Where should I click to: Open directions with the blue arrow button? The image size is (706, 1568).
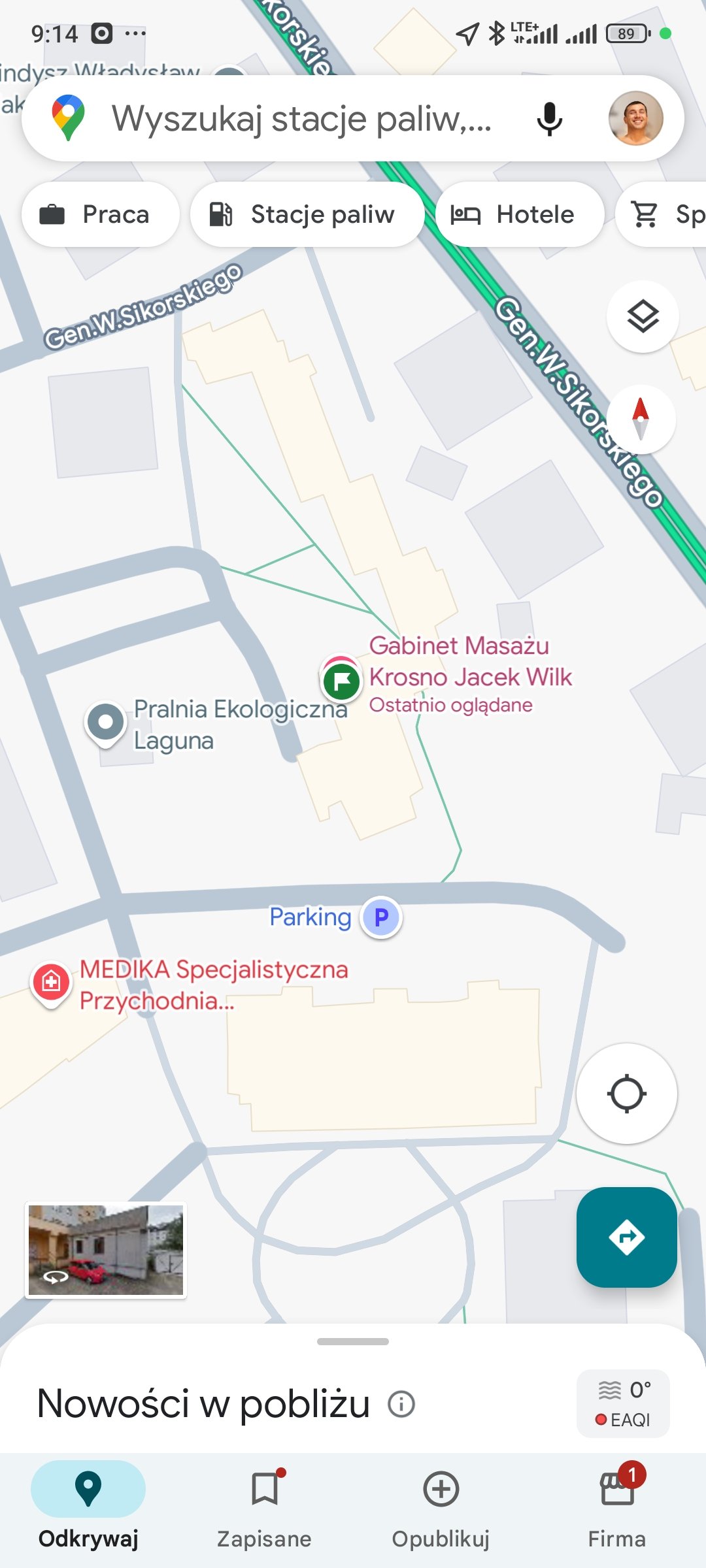click(x=626, y=1237)
